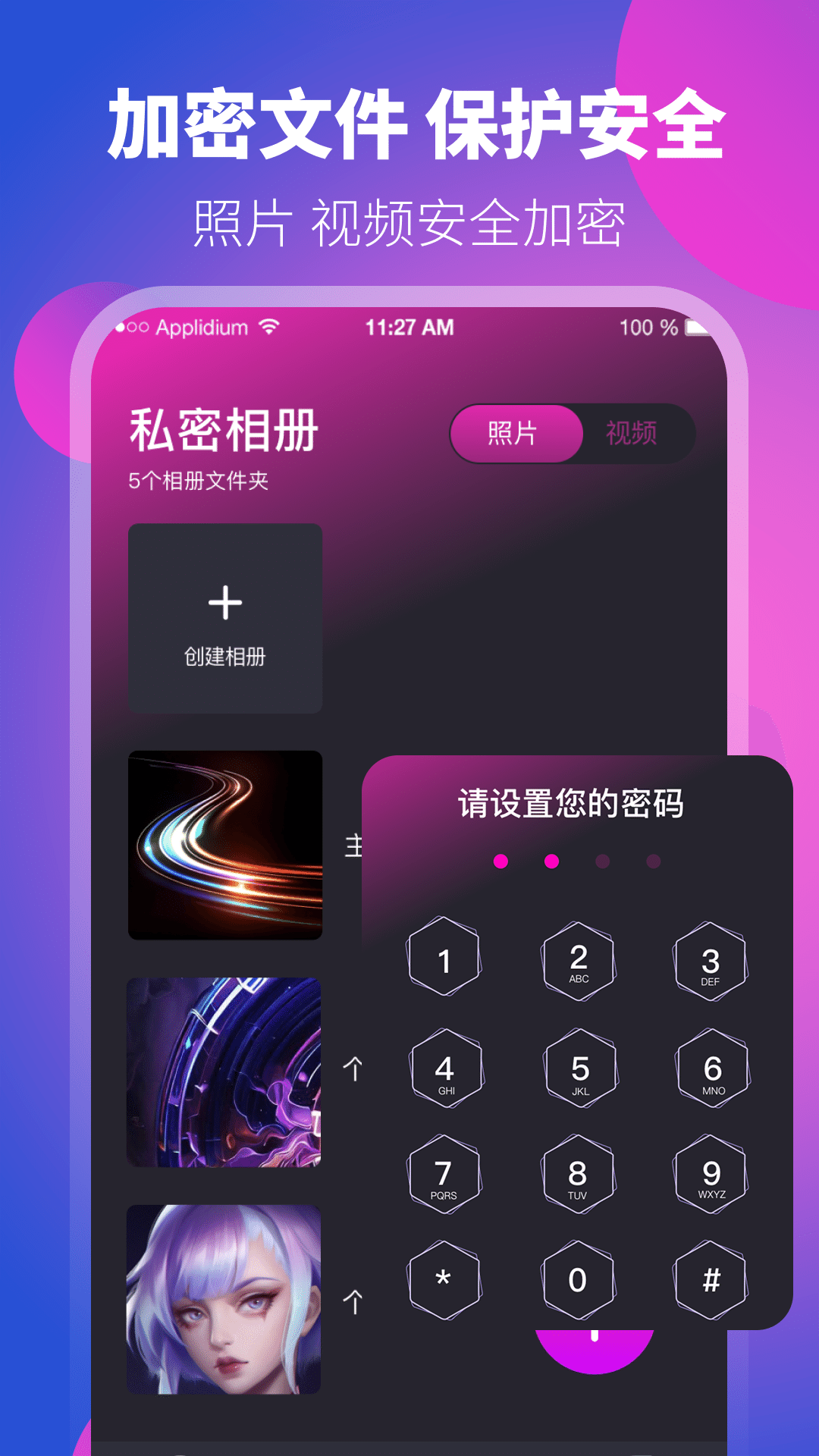
Task: Tap the 创建相册 button
Action: [225, 656]
